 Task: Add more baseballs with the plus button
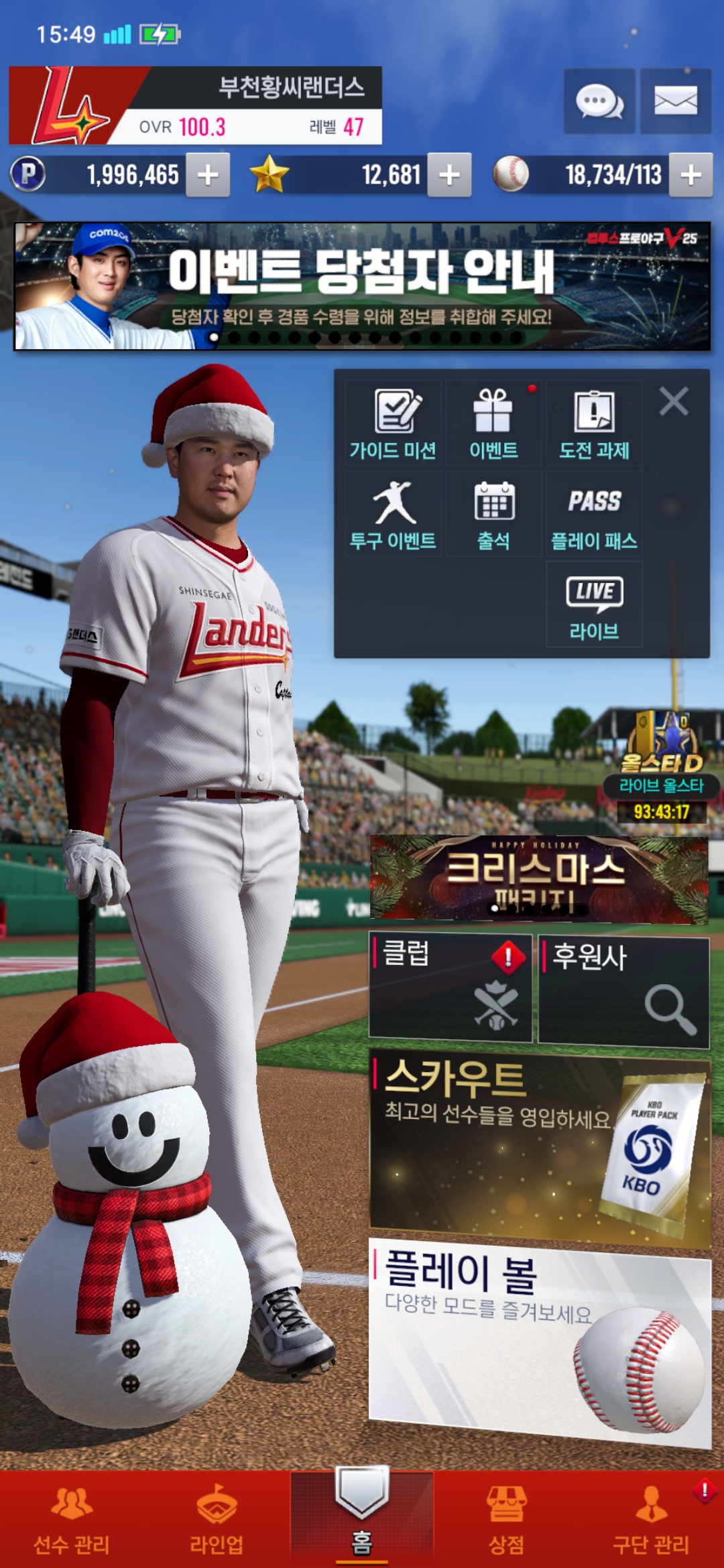click(690, 175)
